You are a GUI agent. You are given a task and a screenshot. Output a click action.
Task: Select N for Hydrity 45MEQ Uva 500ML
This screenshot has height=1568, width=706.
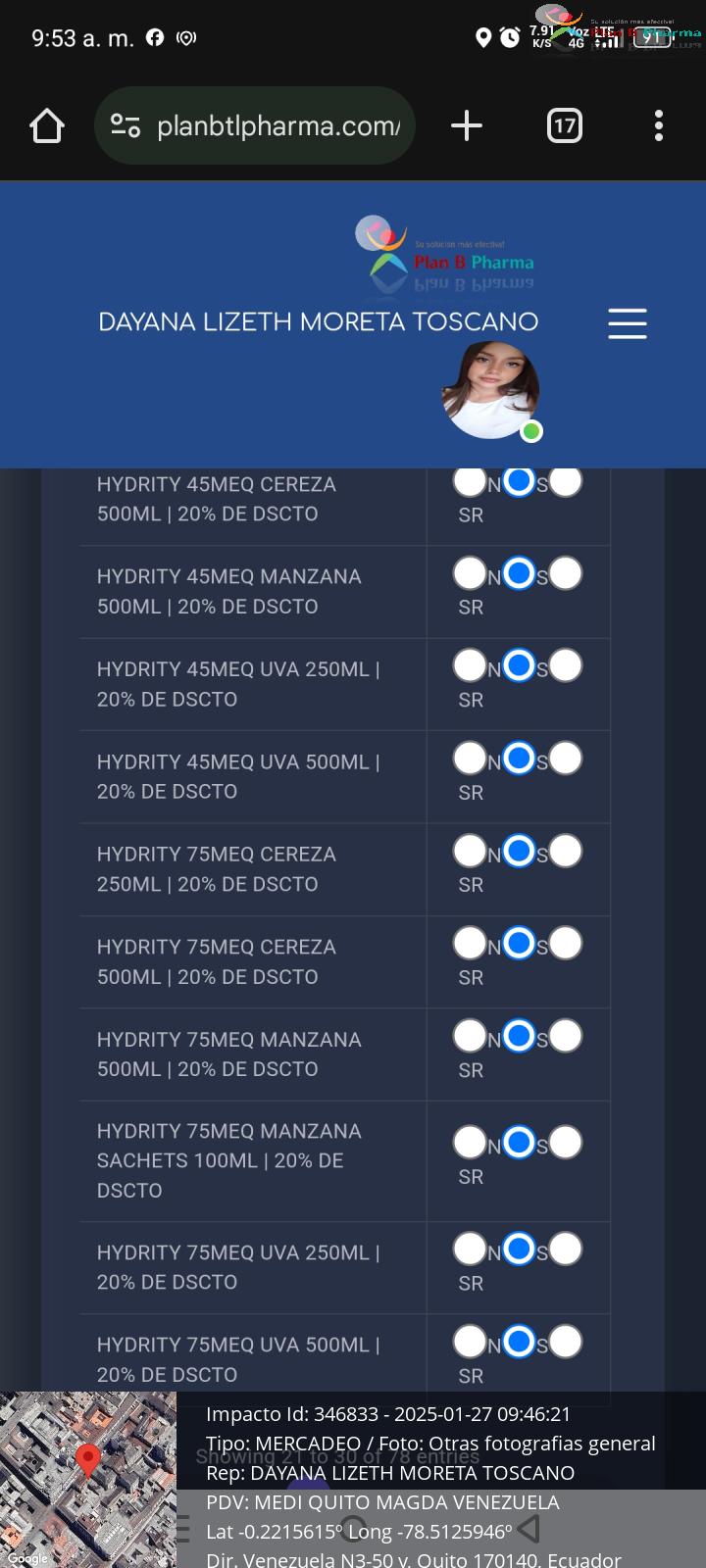click(x=470, y=758)
